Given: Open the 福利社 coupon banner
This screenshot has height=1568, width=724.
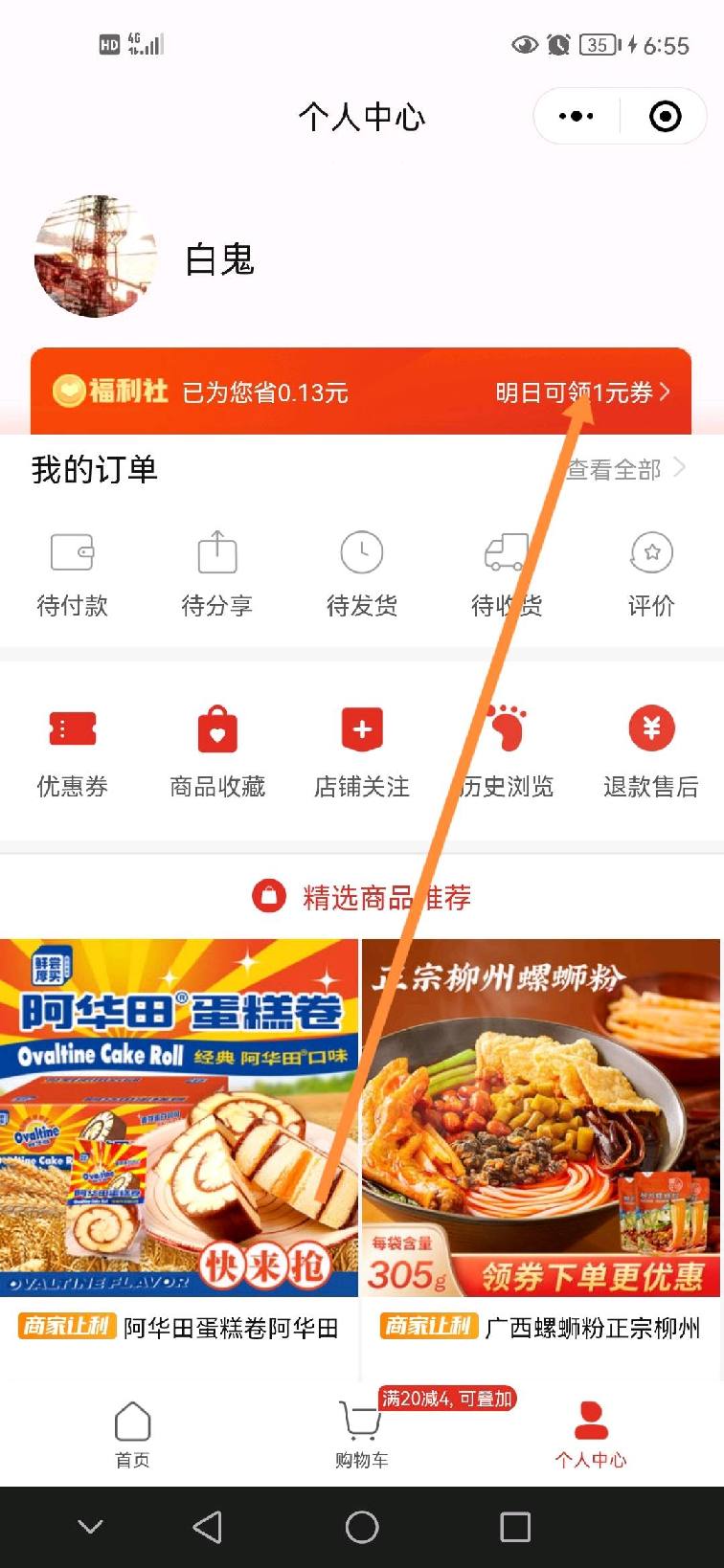Looking at the screenshot, I should point(361,392).
